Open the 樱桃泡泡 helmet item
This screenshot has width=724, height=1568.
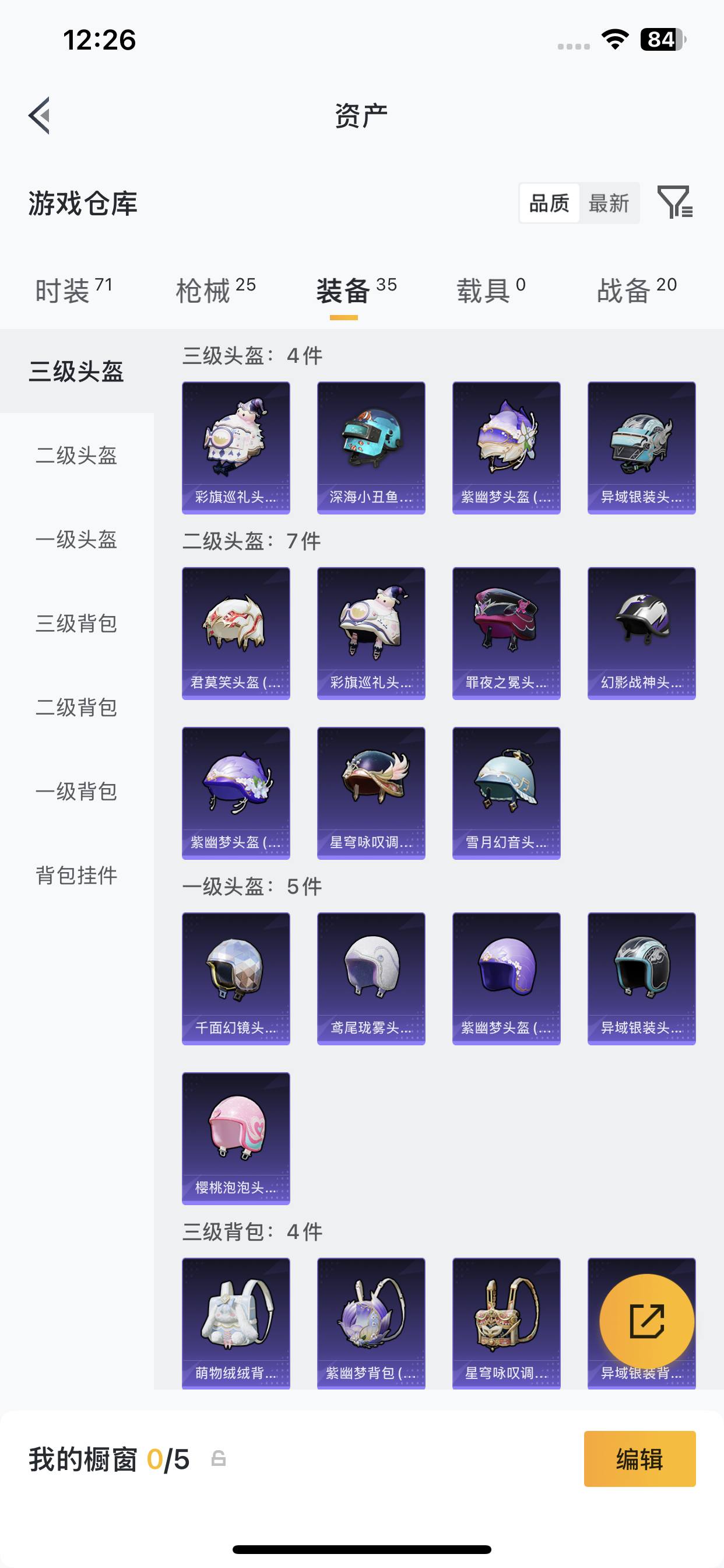point(236,1139)
